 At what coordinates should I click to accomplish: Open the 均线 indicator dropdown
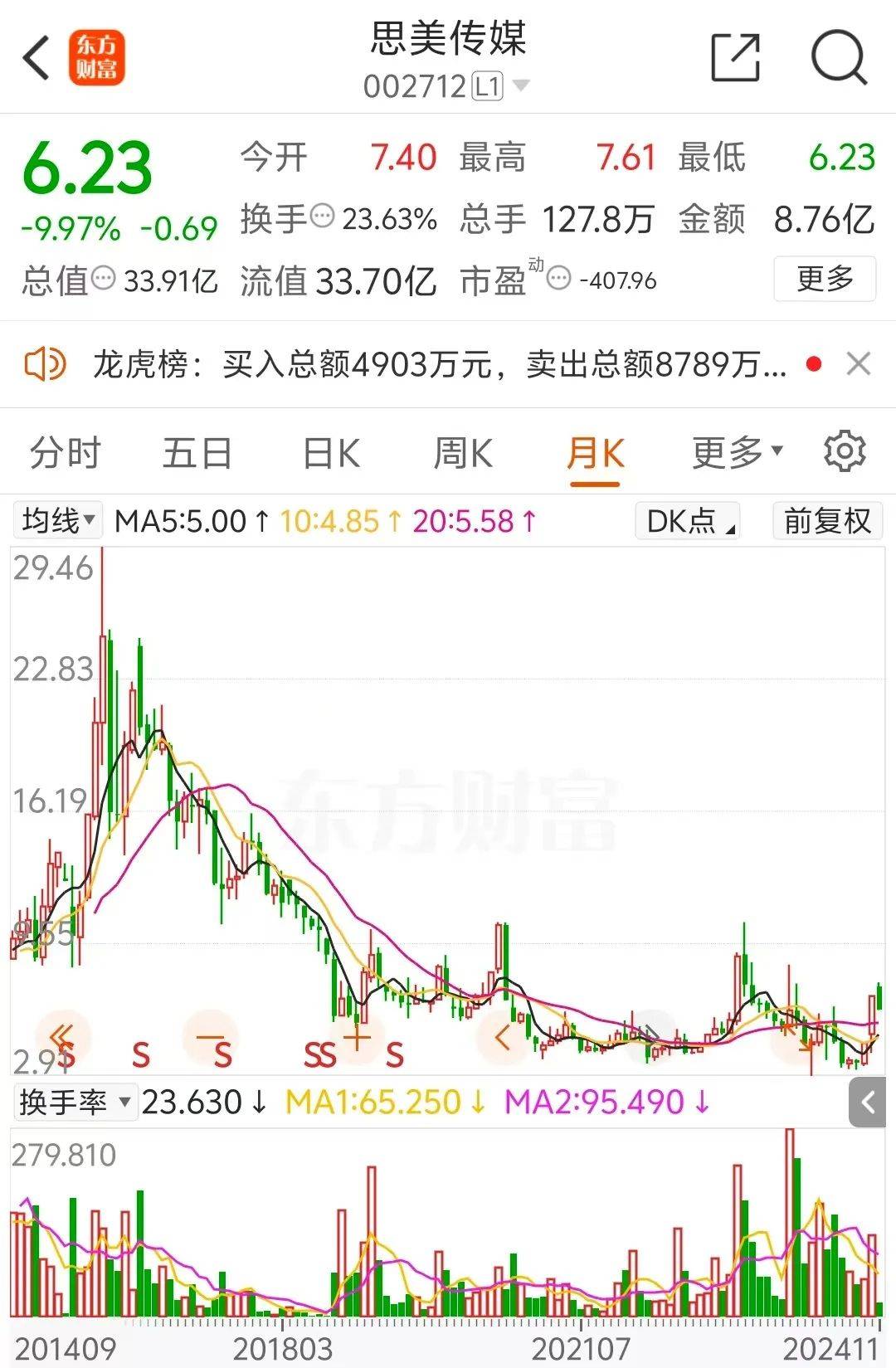pyautogui.click(x=56, y=522)
